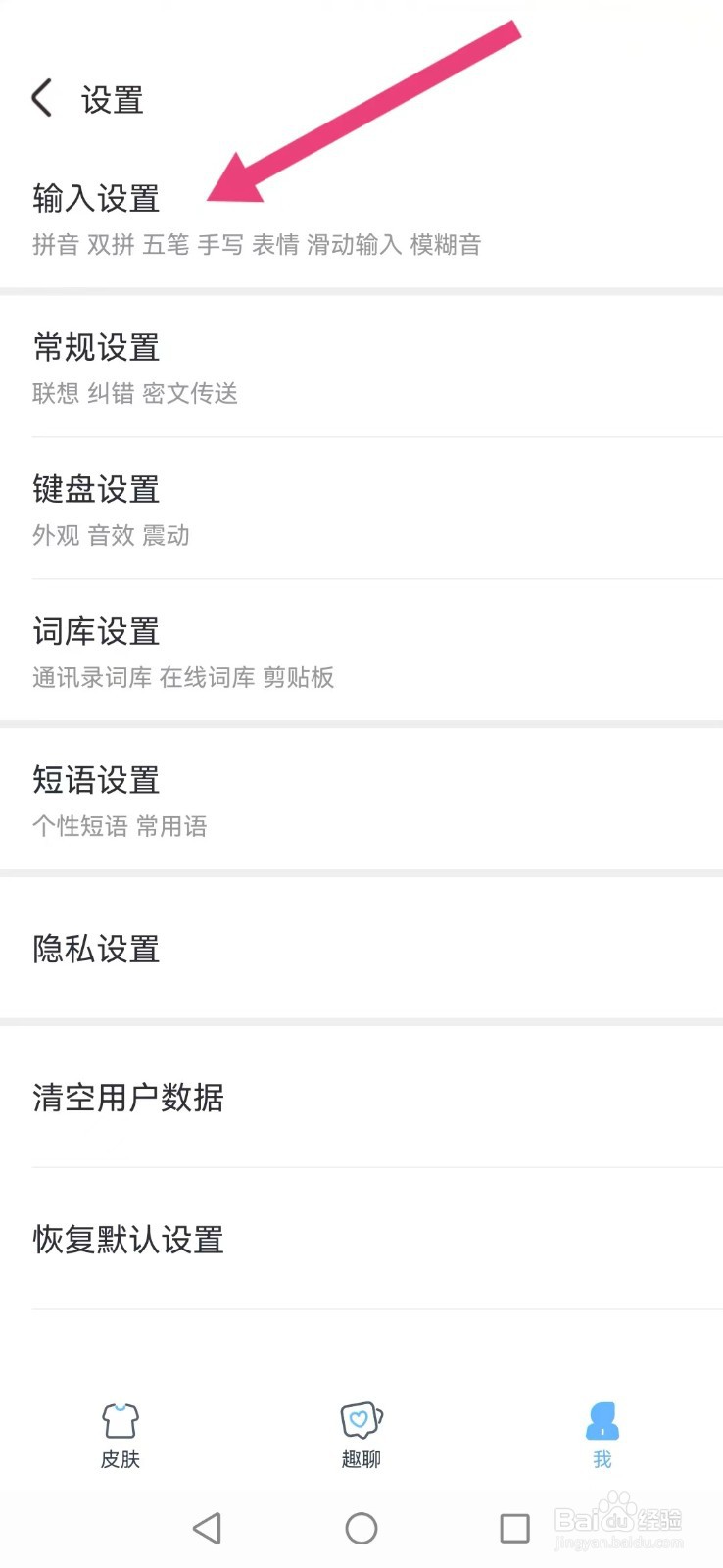This screenshot has height=1568, width=723.
Task: Tap 恢复默认设置 to restore defaults
Action: [x=127, y=1241]
